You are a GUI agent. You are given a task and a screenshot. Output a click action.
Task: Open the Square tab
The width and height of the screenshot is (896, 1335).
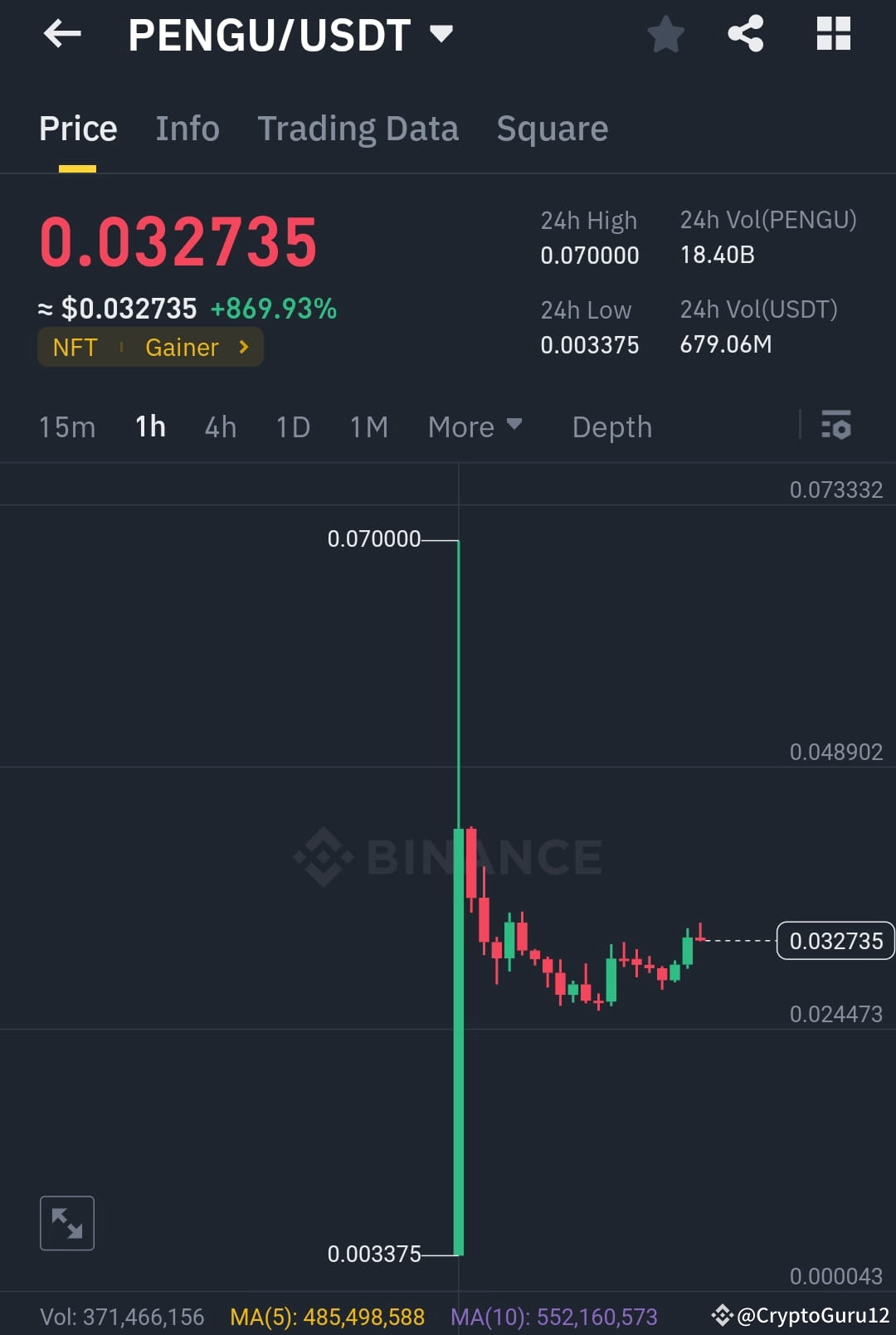(x=552, y=129)
